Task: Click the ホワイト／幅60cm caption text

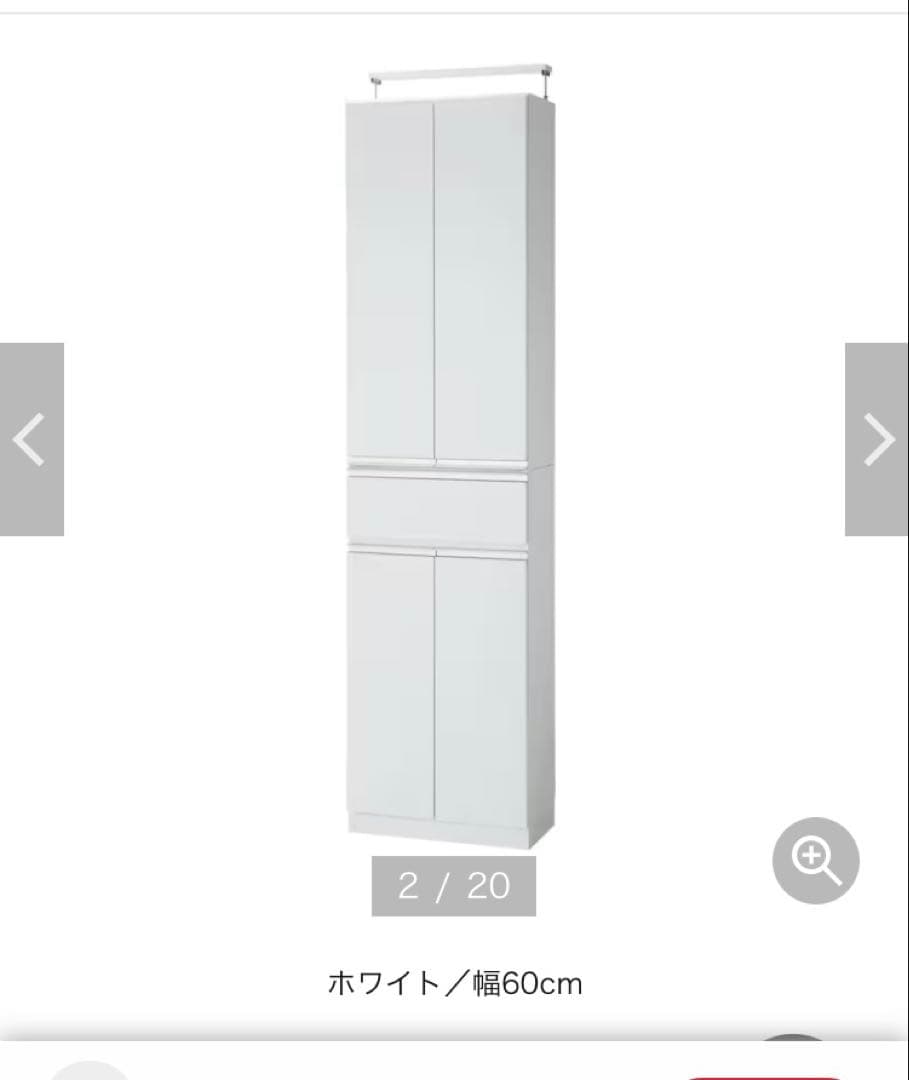Action: (455, 983)
